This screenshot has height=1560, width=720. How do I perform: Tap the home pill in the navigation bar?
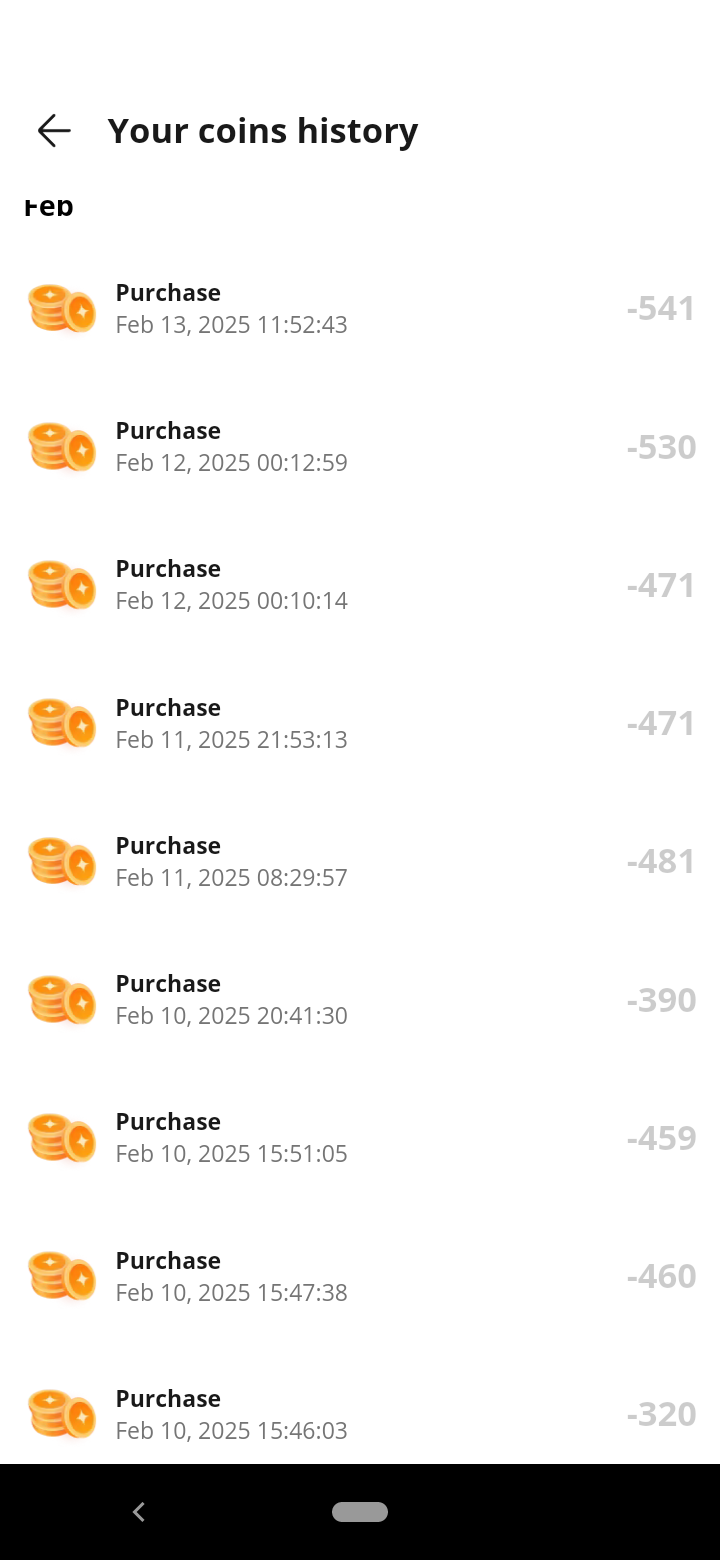coord(360,1512)
